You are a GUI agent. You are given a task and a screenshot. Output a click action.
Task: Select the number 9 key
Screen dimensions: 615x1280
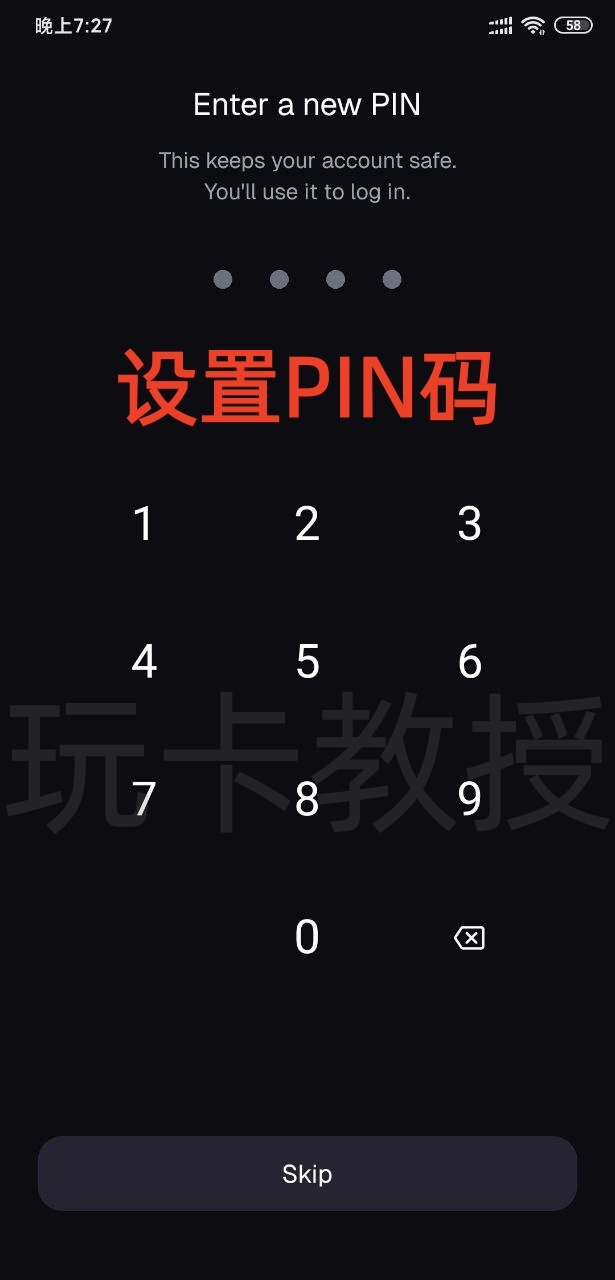point(469,799)
